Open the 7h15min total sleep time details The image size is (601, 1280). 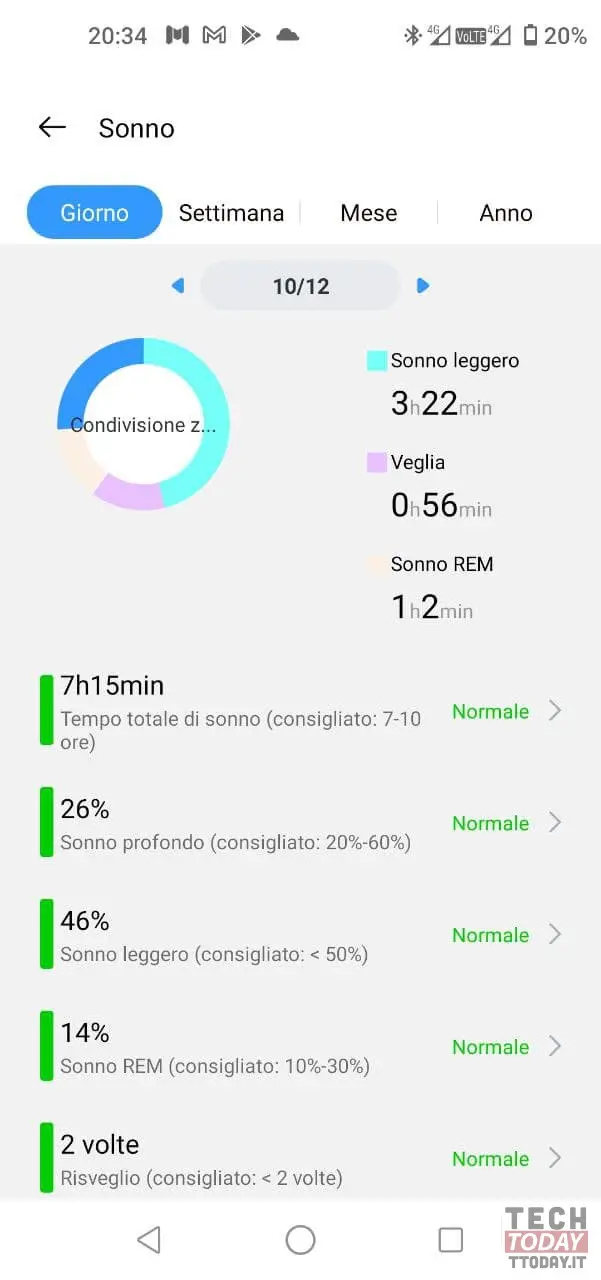300,711
